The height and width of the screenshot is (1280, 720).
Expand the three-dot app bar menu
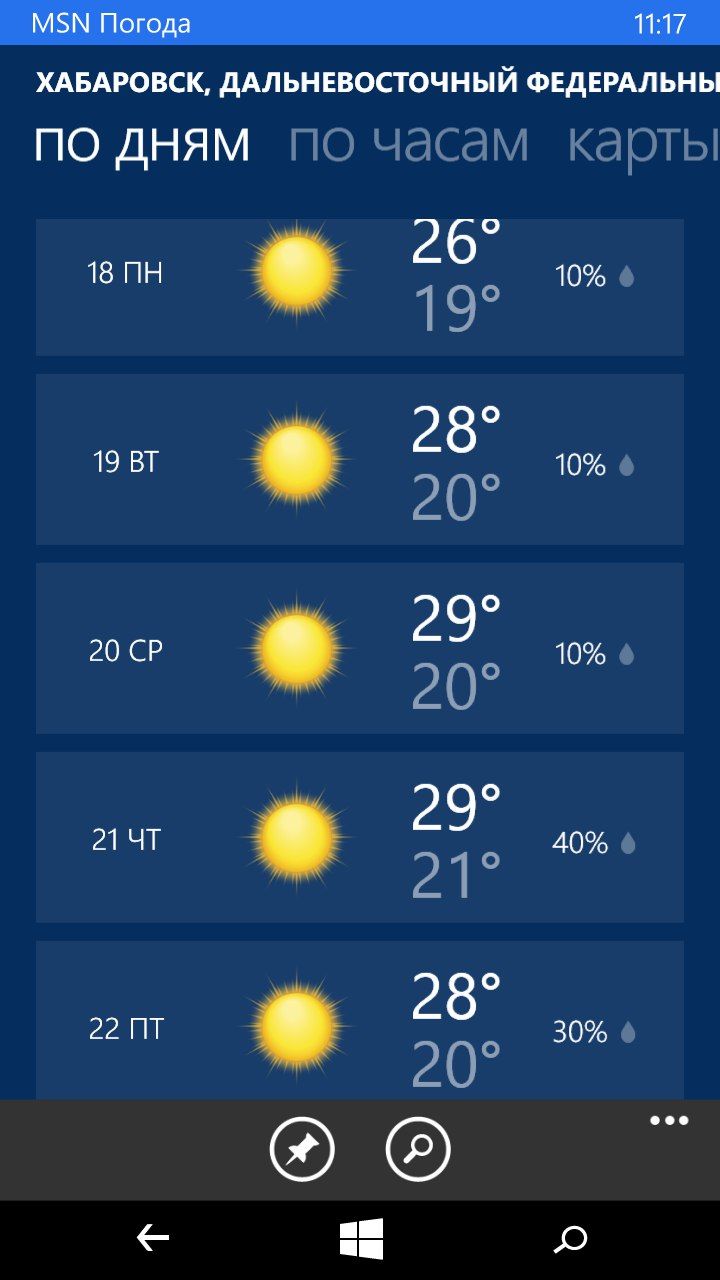pyautogui.click(x=669, y=1121)
